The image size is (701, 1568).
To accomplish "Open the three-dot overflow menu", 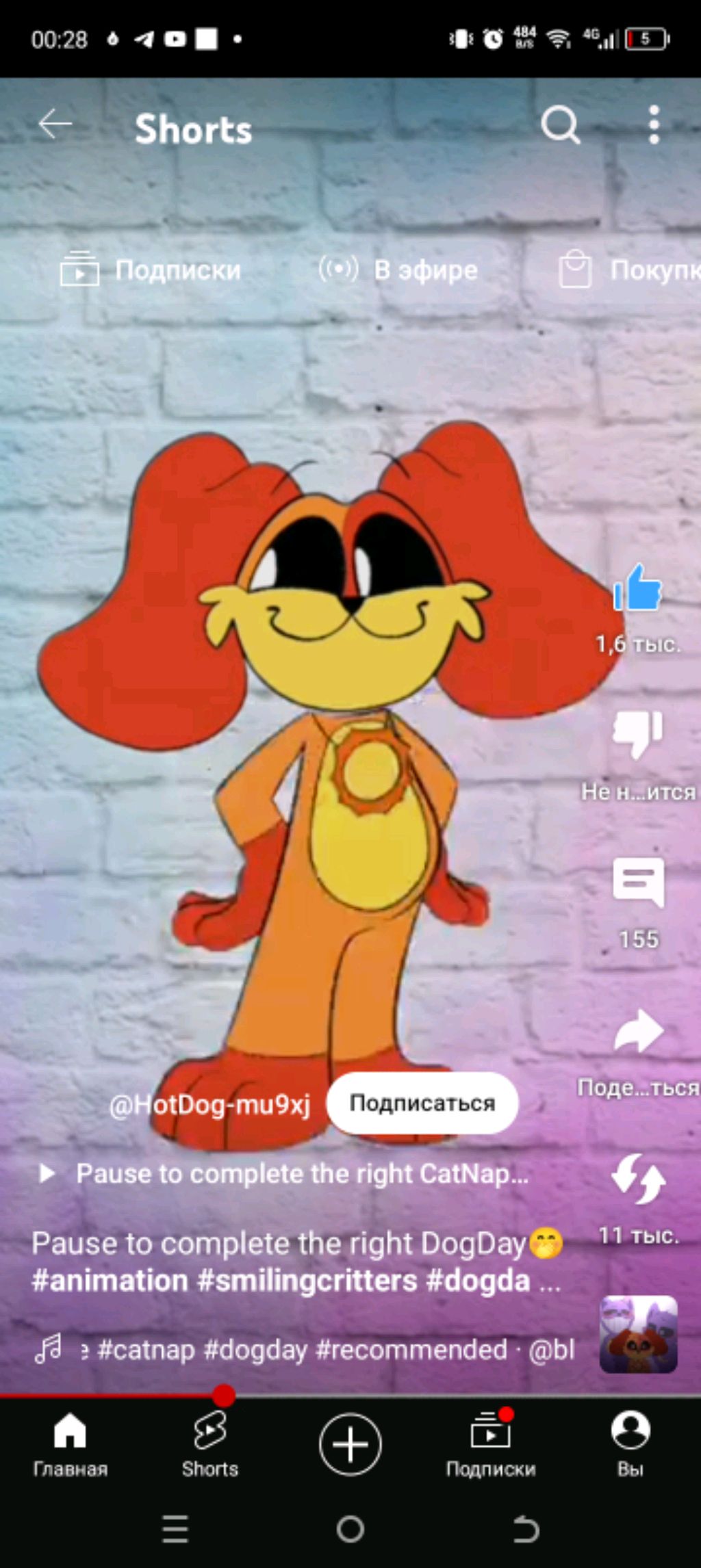I will (x=654, y=125).
